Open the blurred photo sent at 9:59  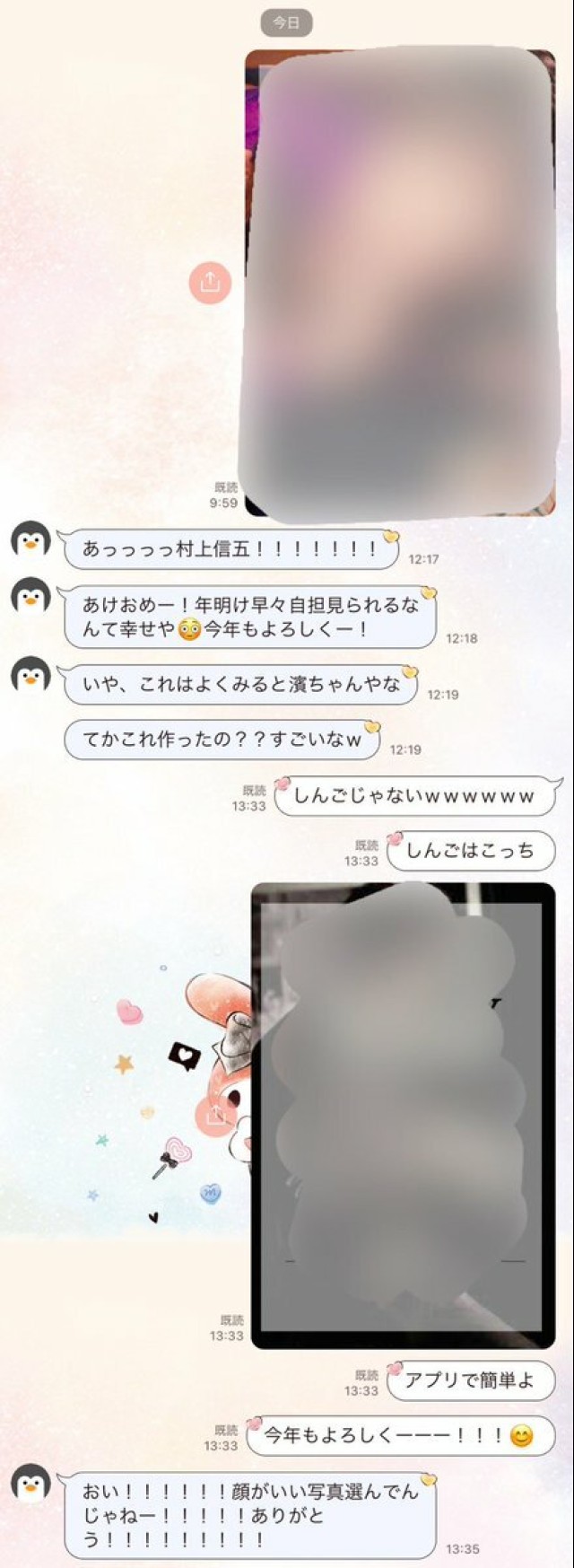[400, 283]
